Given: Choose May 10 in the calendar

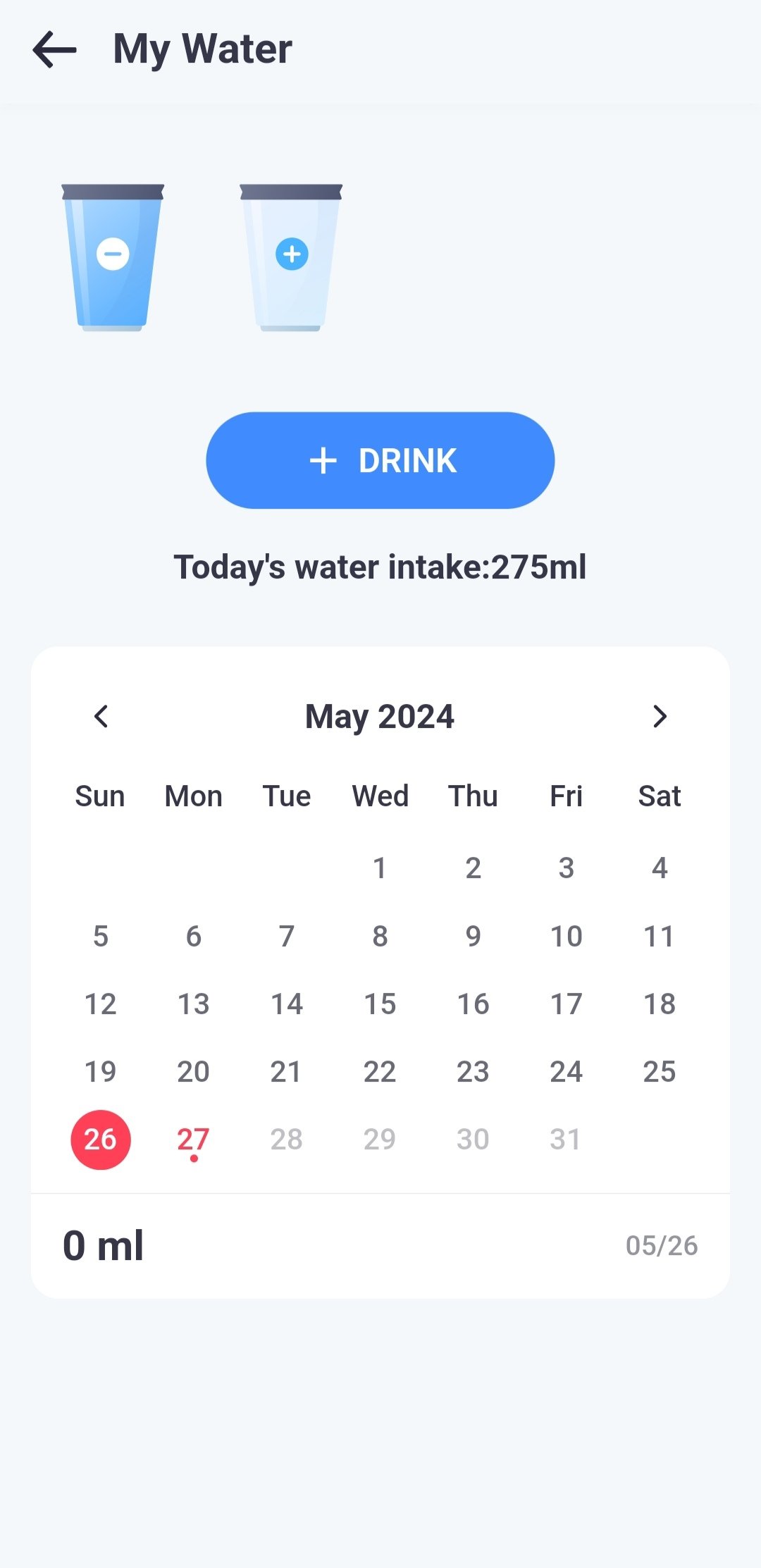Looking at the screenshot, I should pyautogui.click(x=567, y=937).
